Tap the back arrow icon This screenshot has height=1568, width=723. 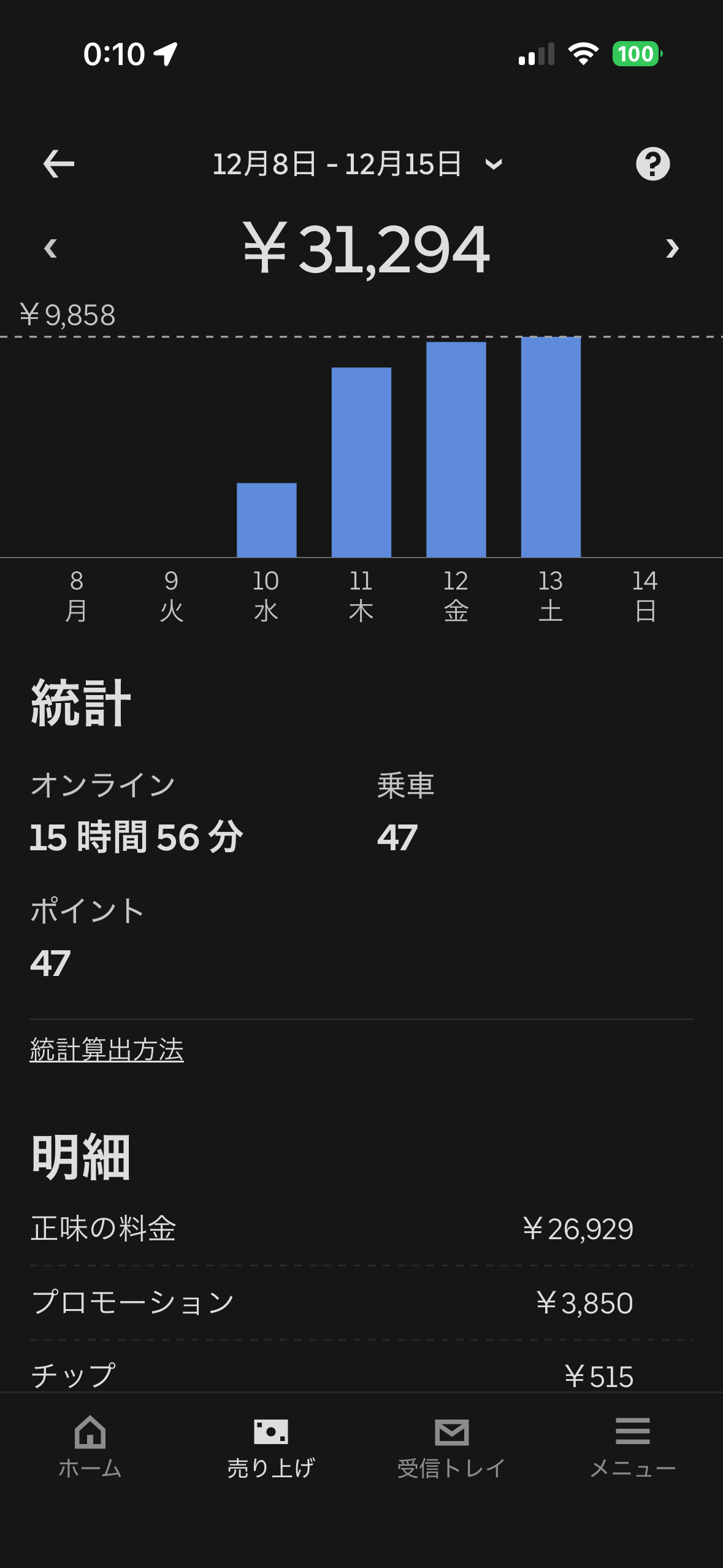[x=58, y=163]
